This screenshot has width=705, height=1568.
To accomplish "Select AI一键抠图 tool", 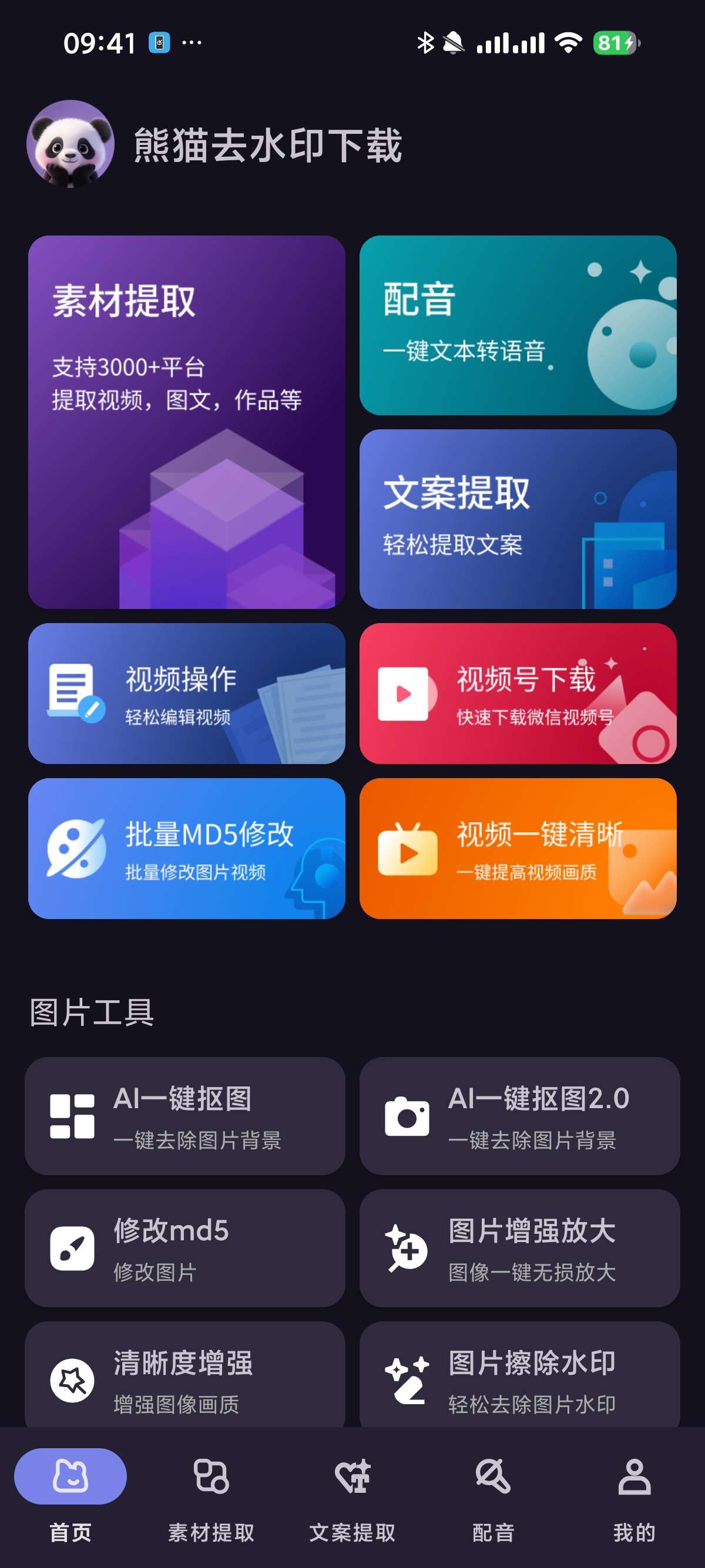I will pyautogui.click(x=184, y=1115).
